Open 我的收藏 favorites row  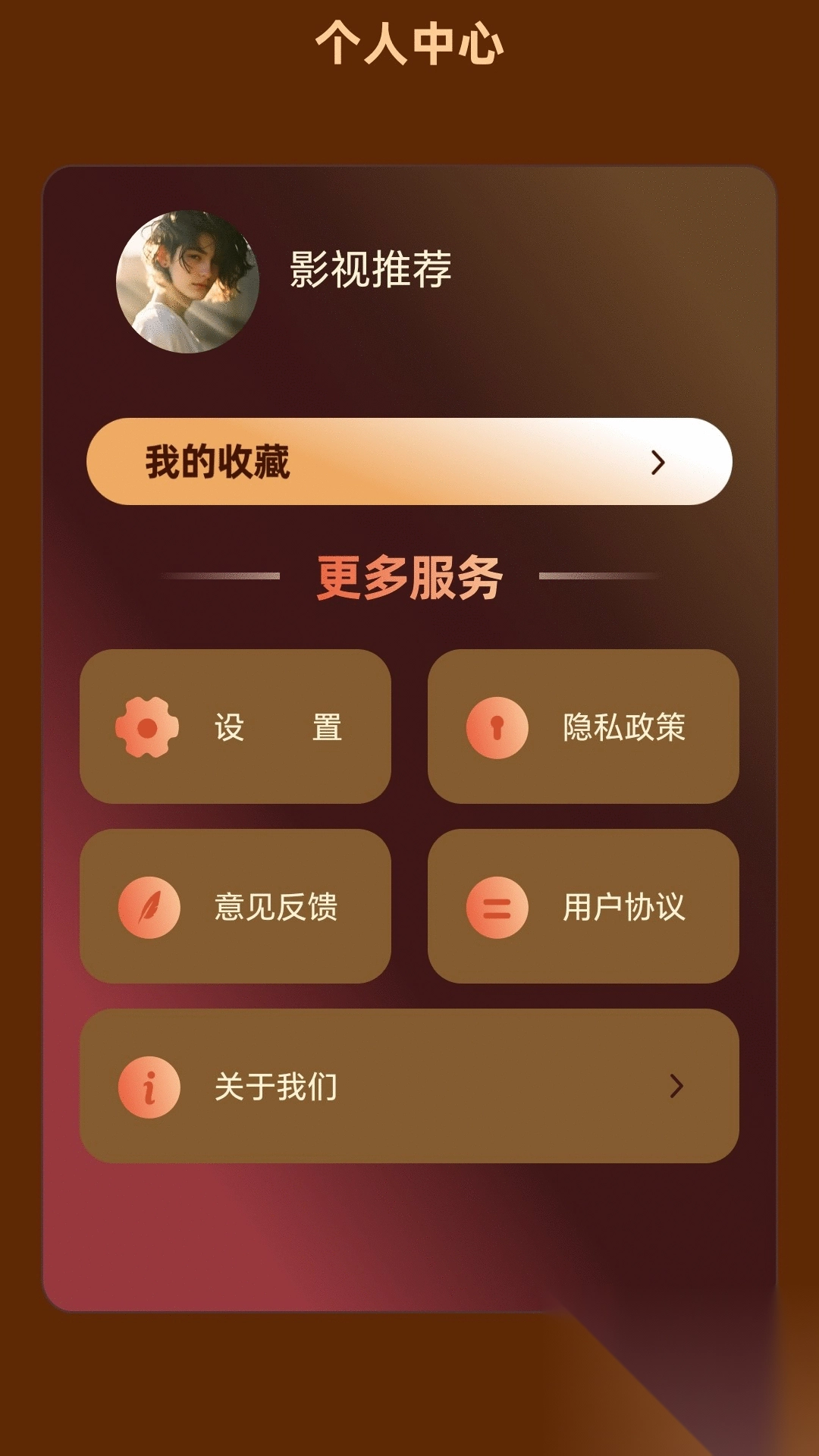(409, 461)
